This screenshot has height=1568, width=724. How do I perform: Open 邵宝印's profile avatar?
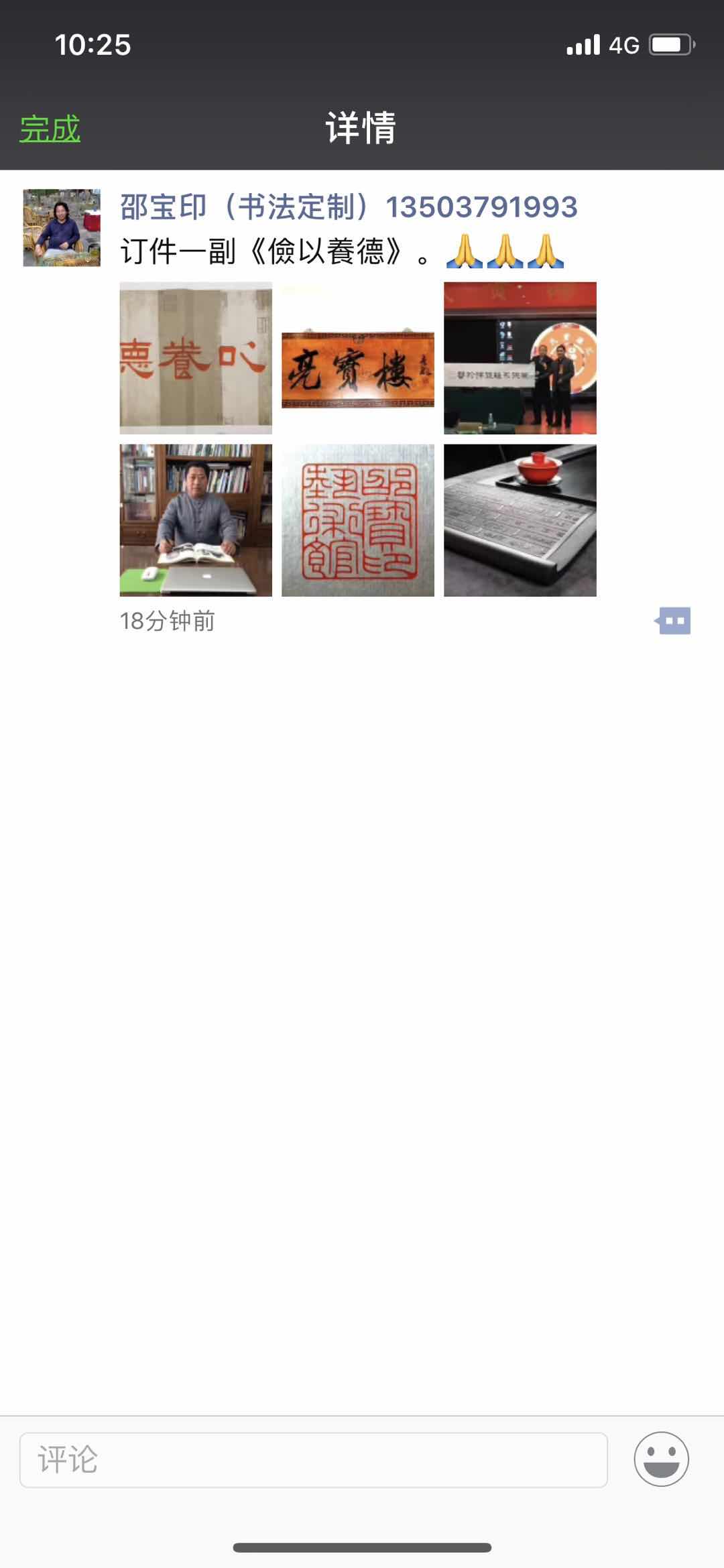click(x=62, y=228)
